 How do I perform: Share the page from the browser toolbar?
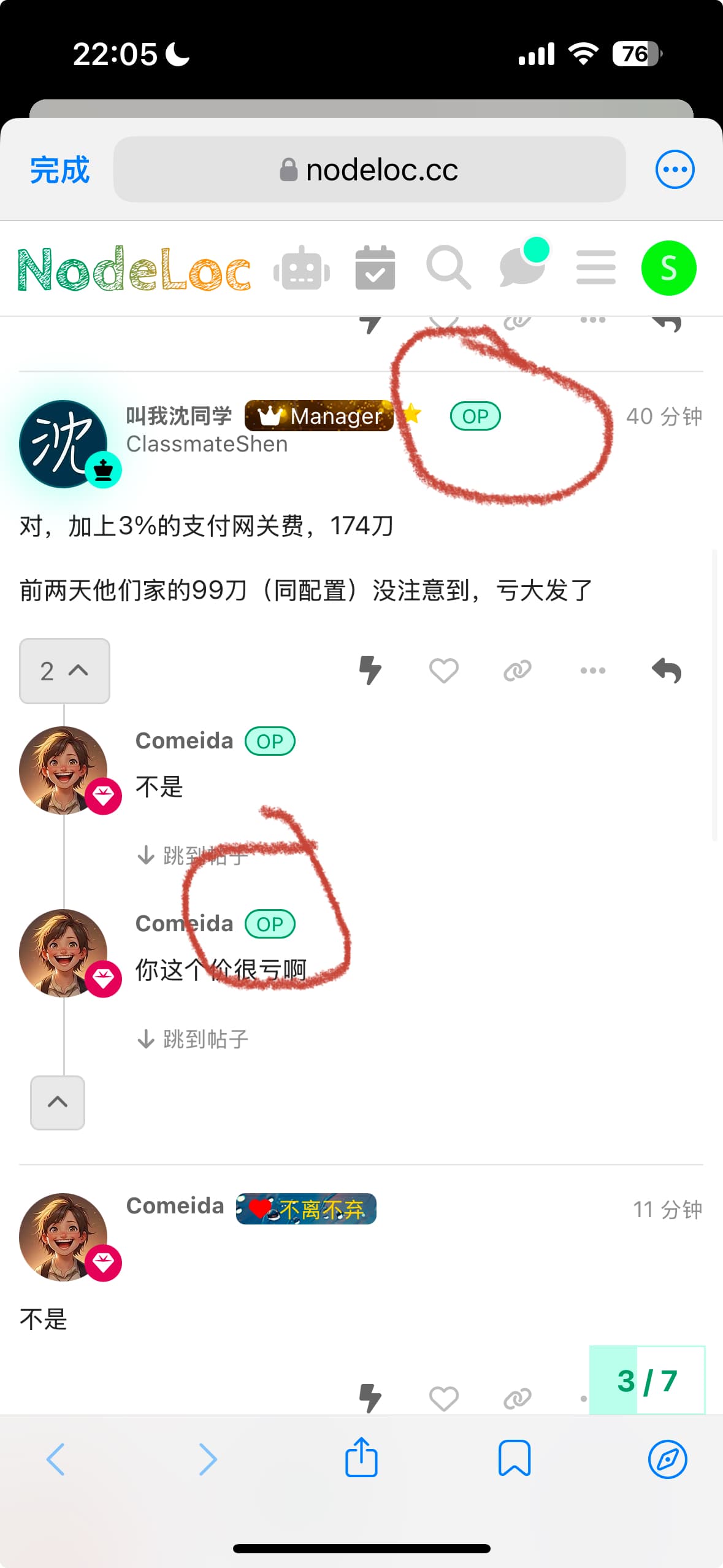(x=361, y=1458)
